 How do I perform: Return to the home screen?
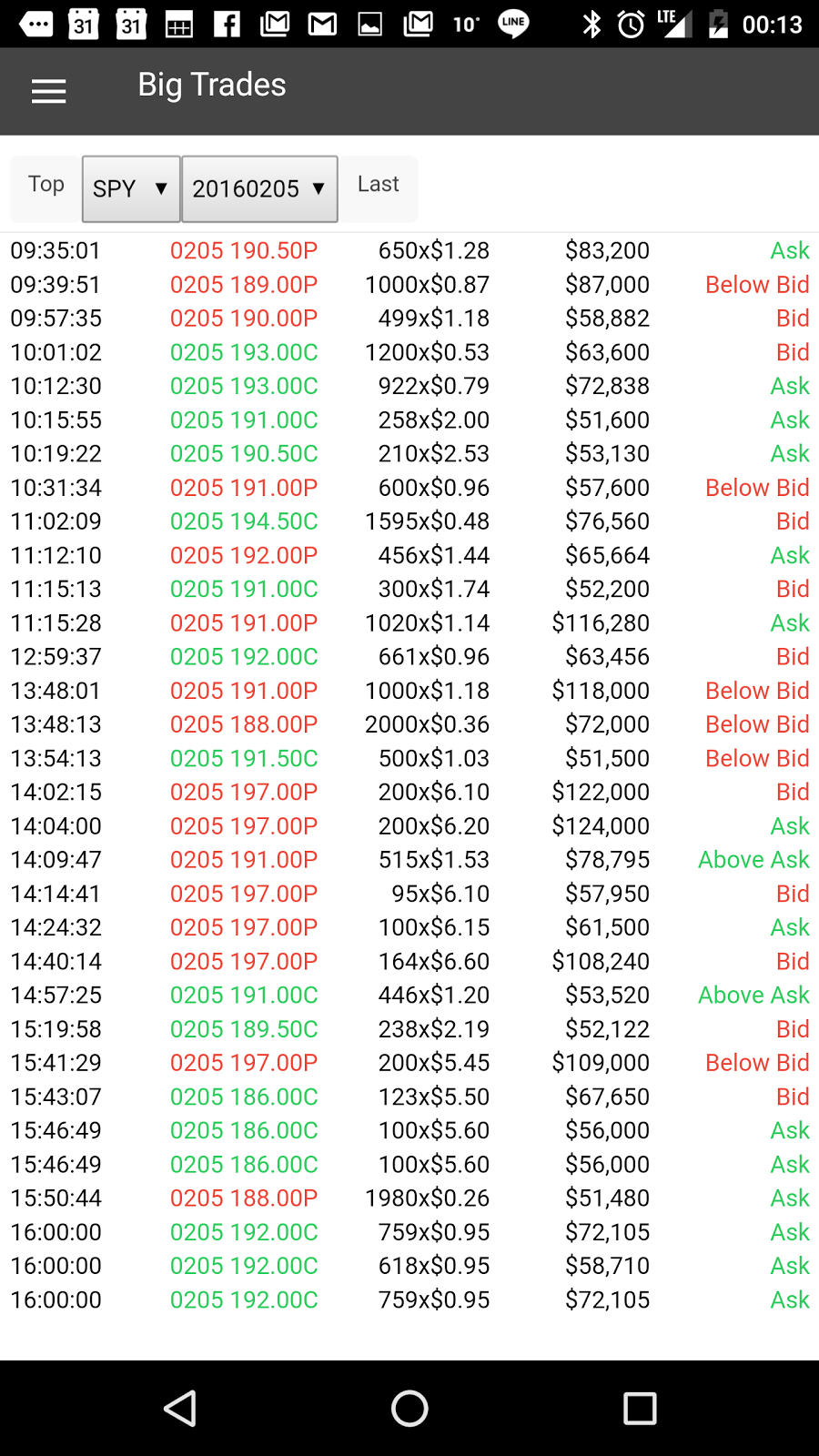409,1408
